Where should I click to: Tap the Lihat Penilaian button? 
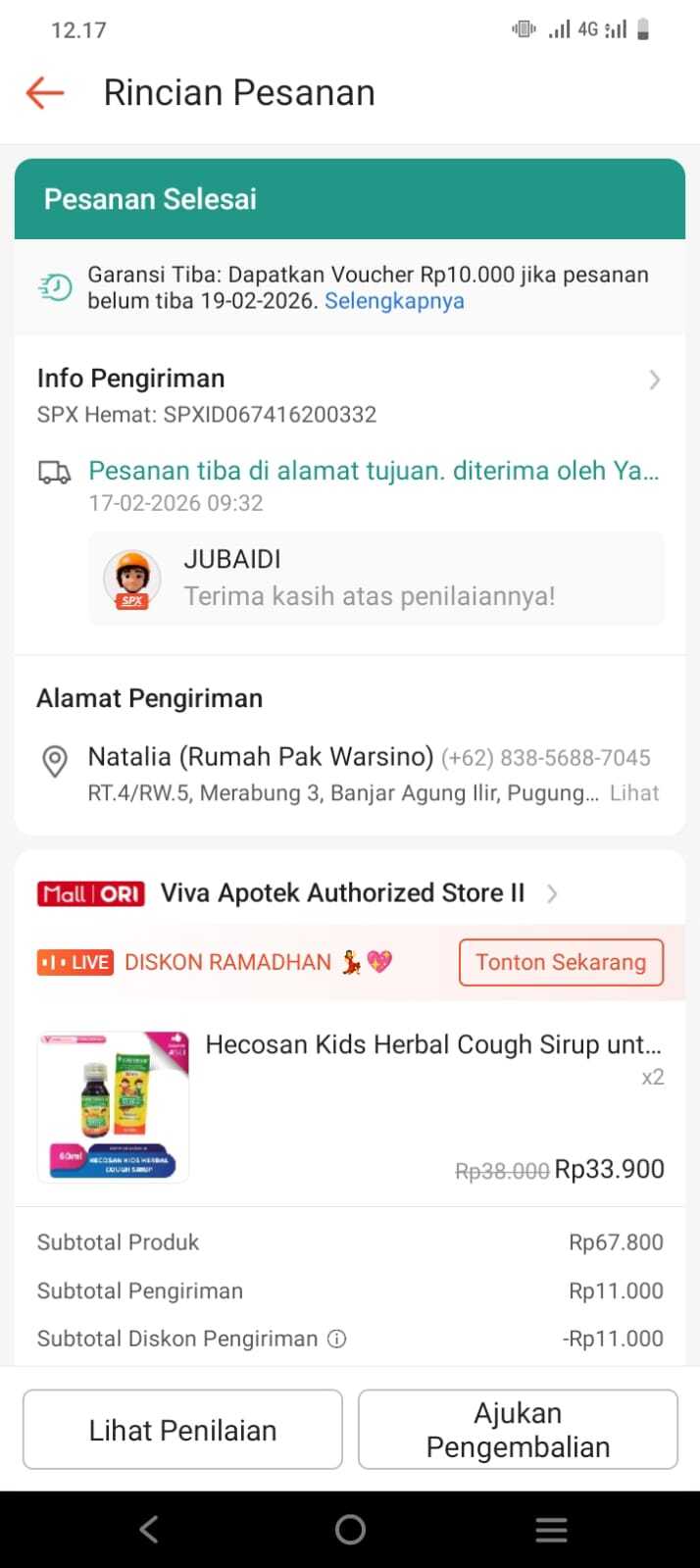(182, 1430)
